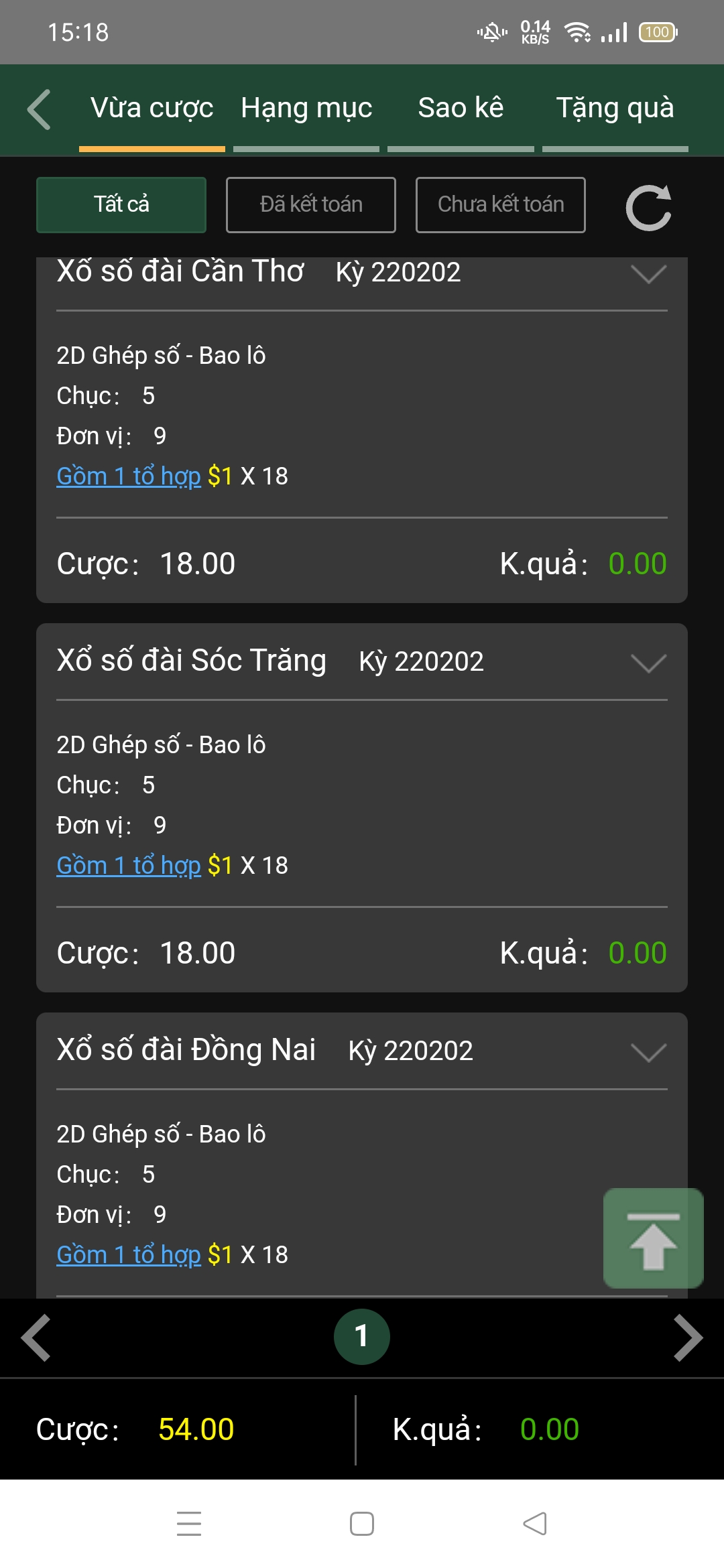Expand the Xổ số đài Cần Thơ card
This screenshot has height=1568, width=724.
648,273
